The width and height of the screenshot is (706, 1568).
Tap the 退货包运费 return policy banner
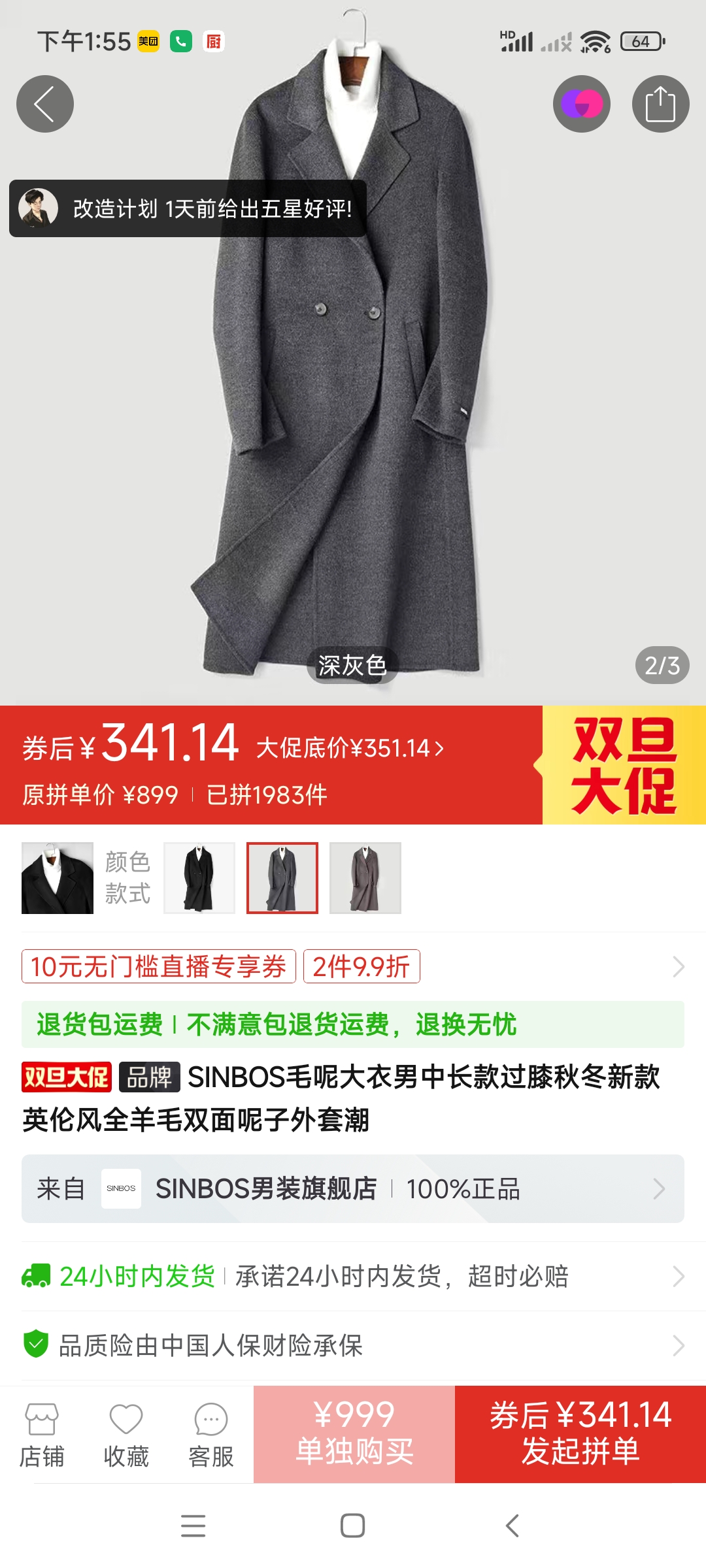pos(353,1024)
